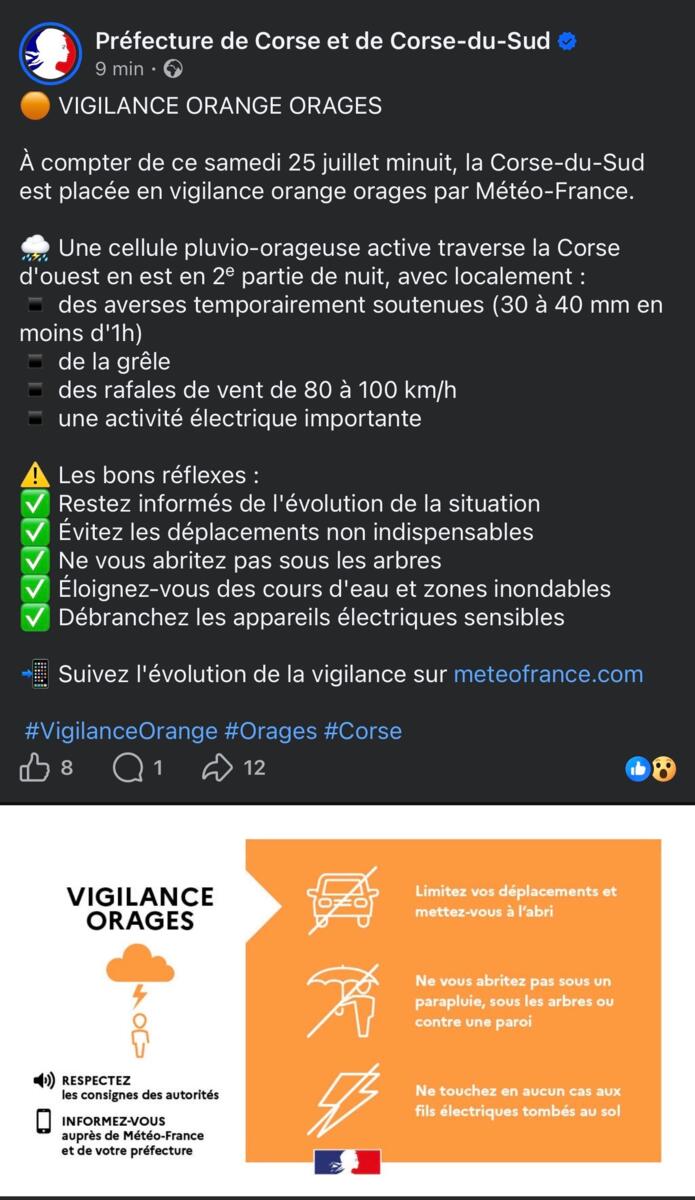Open the Préfecture de Corse profile picture
695x1200 pixels.
pyautogui.click(x=51, y=52)
